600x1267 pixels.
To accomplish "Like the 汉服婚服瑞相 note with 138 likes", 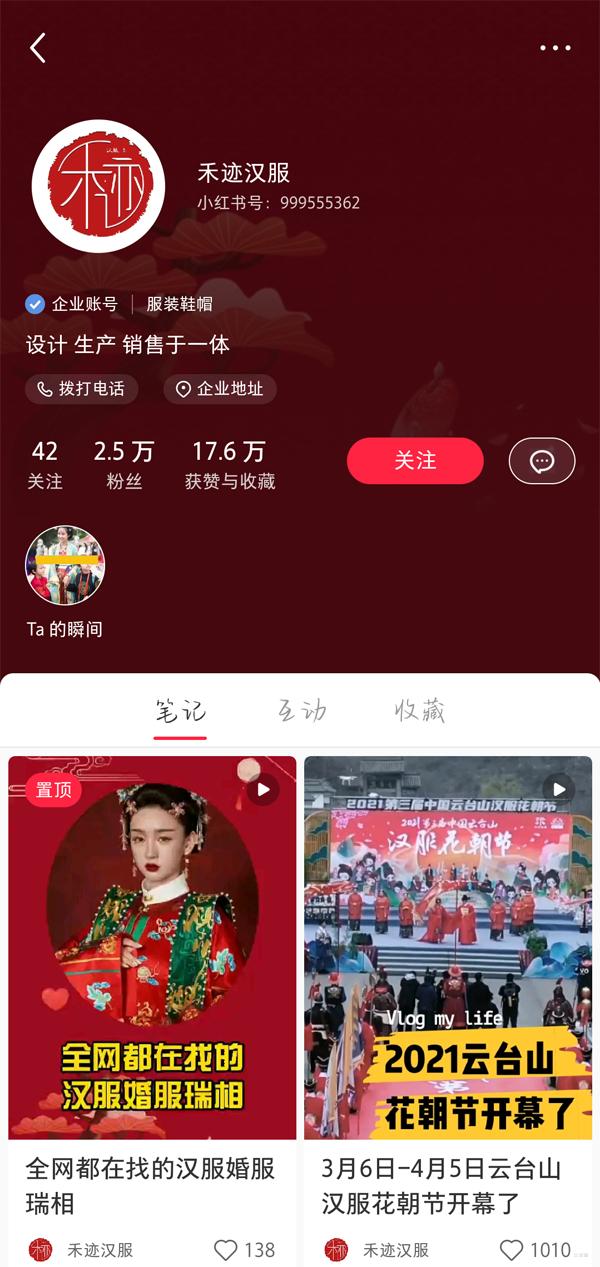I will [227, 1250].
